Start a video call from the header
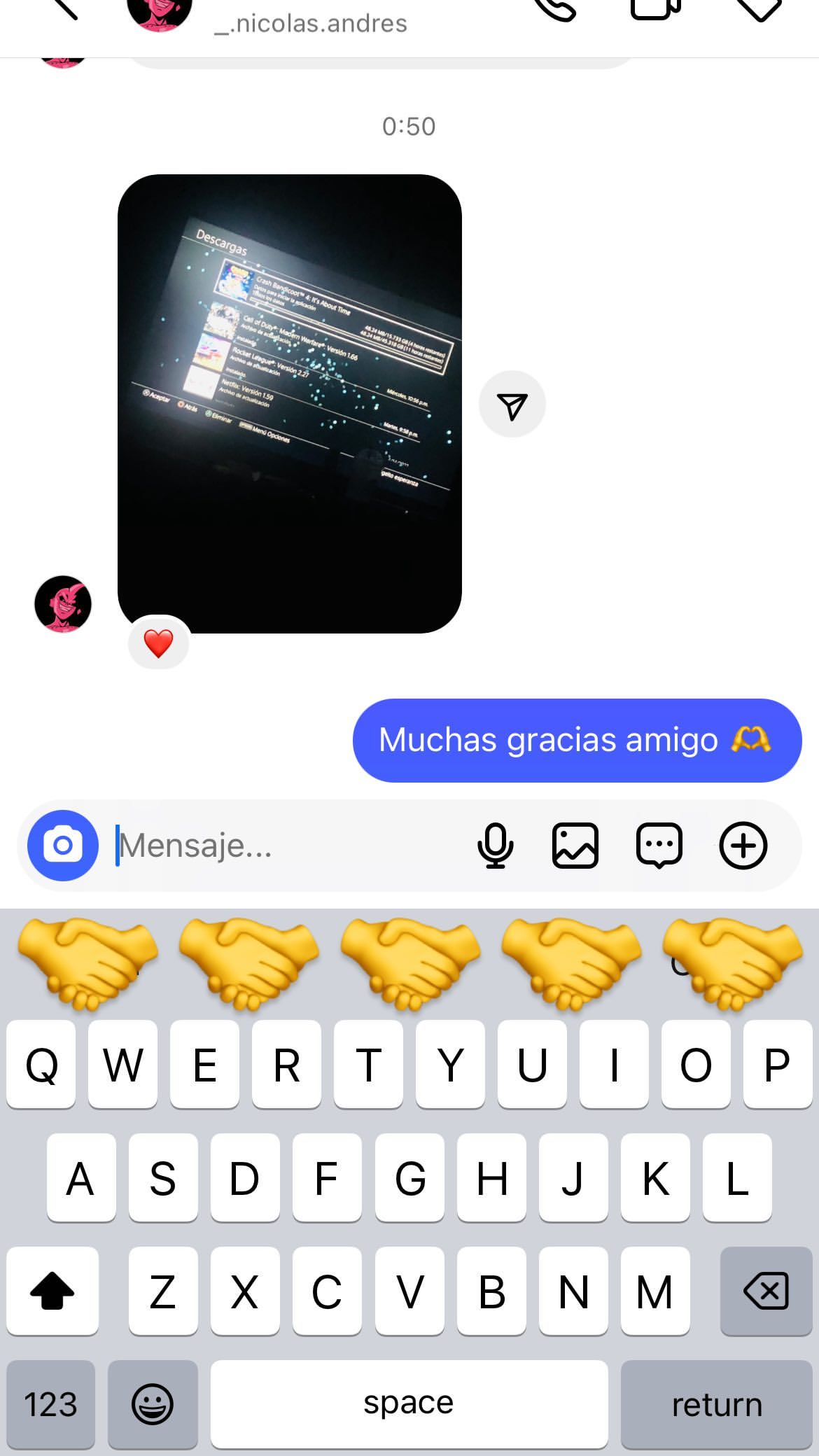This screenshot has width=819, height=1456. coord(656,8)
